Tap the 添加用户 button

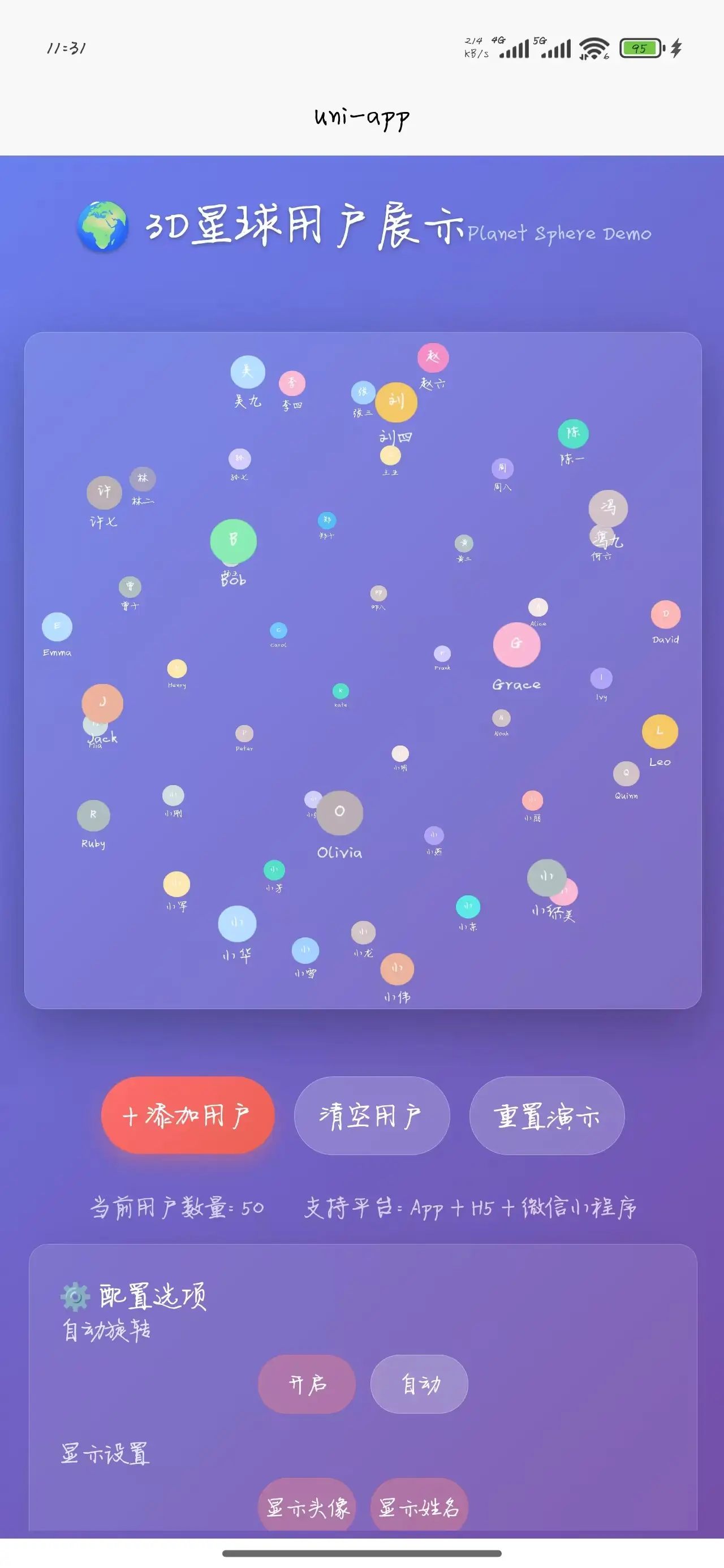(188, 1115)
